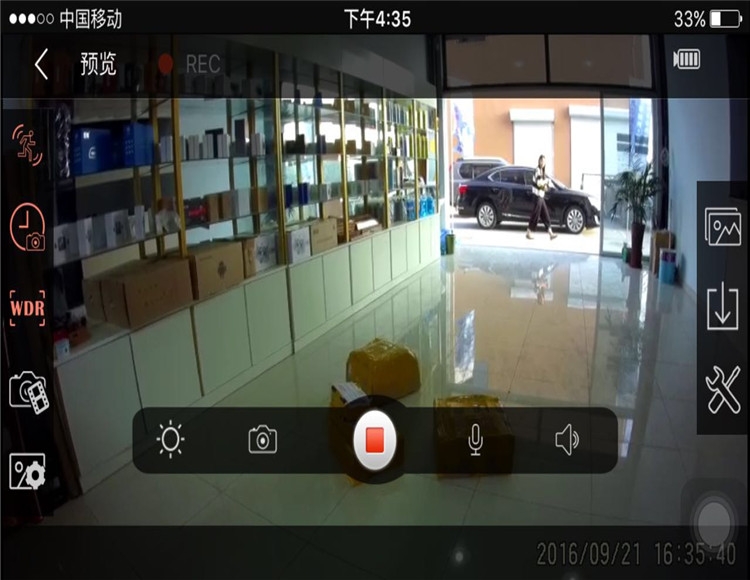Screen dimensions: 750x580
Task: Toggle motion detection mode
Action: [27, 143]
